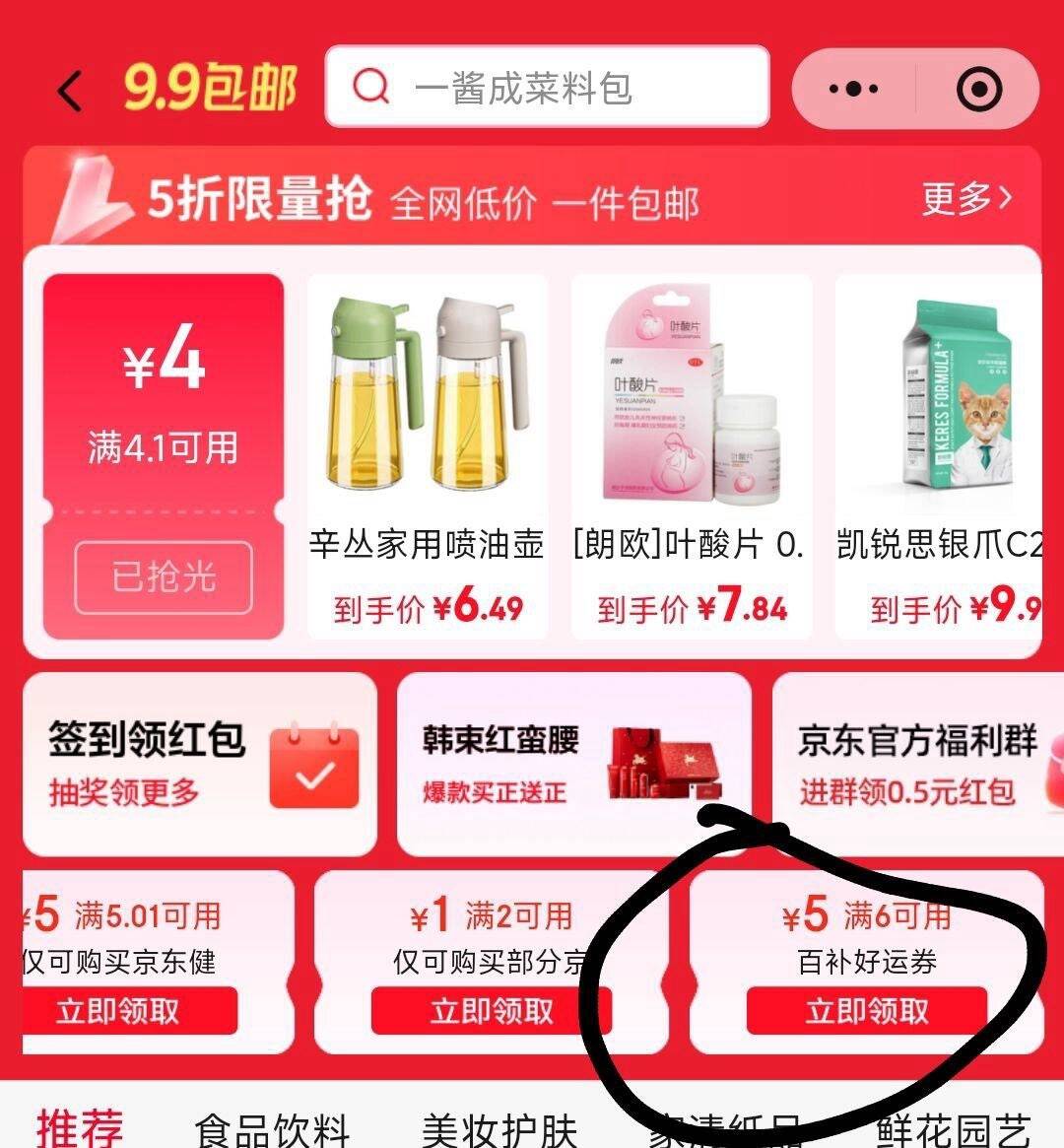Switch to the 推荐 tab
This screenshot has width=1064, height=1148.
pyautogui.click(x=80, y=1128)
